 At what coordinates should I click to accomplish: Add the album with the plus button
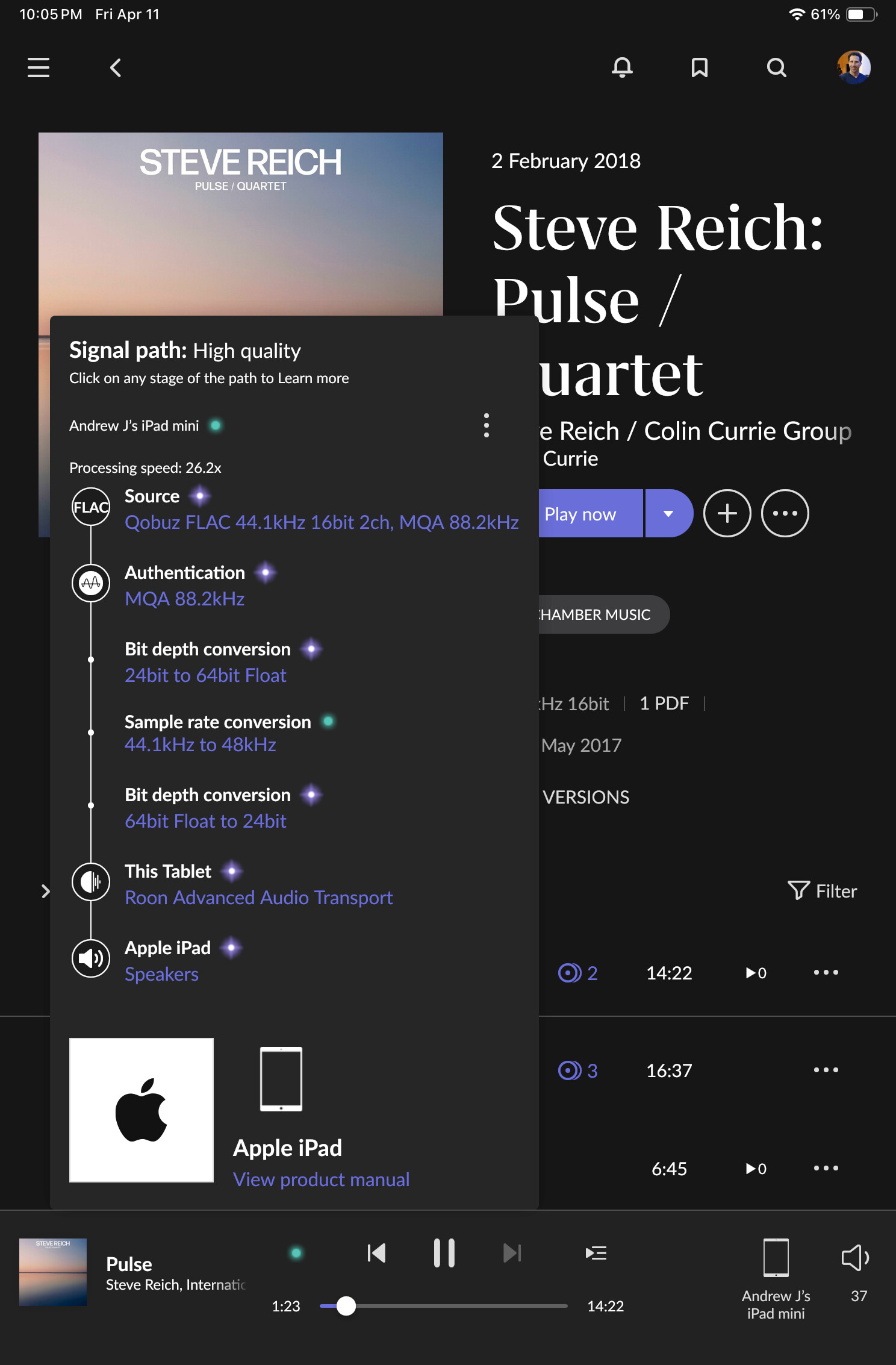coord(727,514)
